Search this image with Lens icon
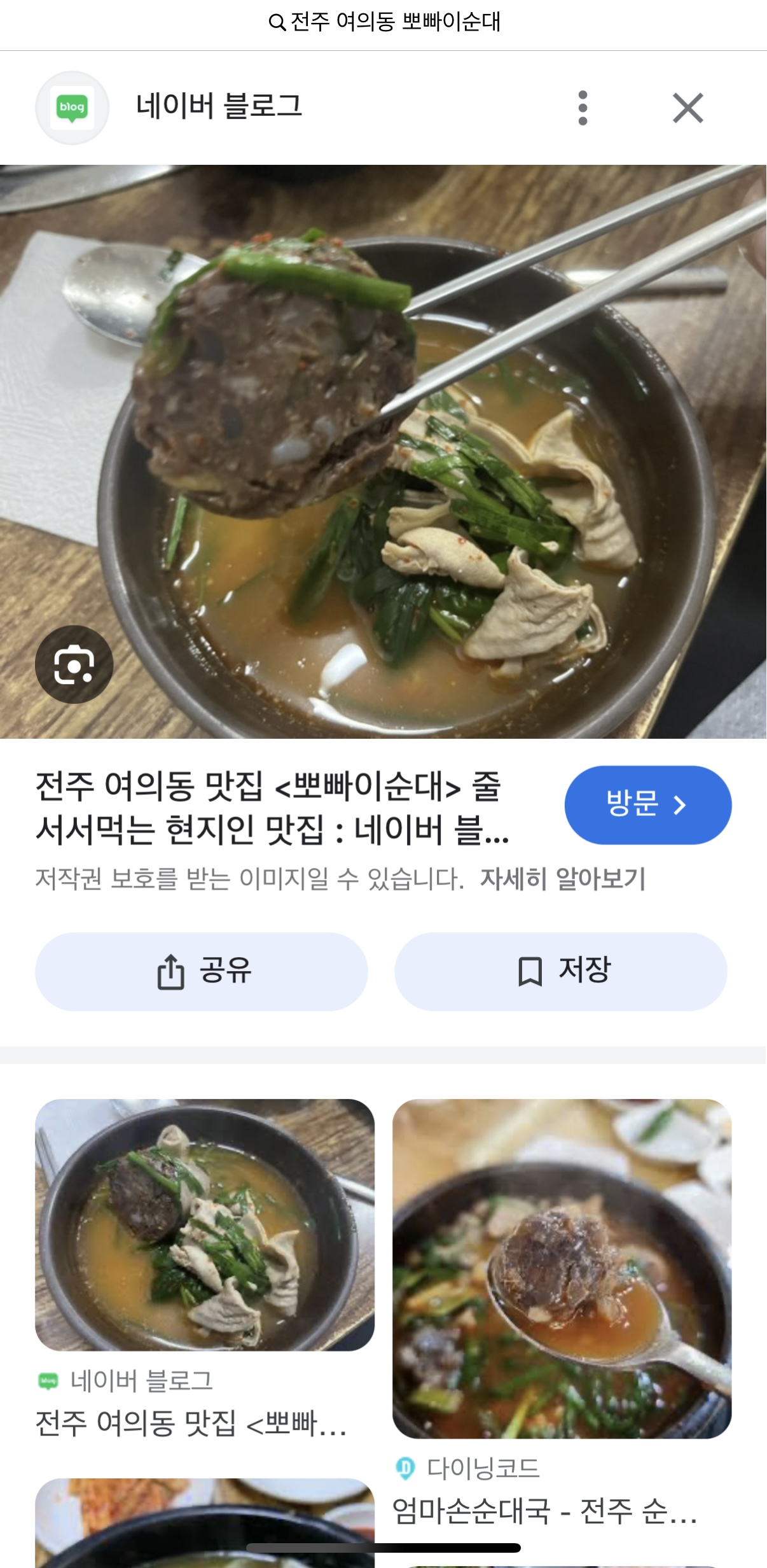 (x=74, y=664)
